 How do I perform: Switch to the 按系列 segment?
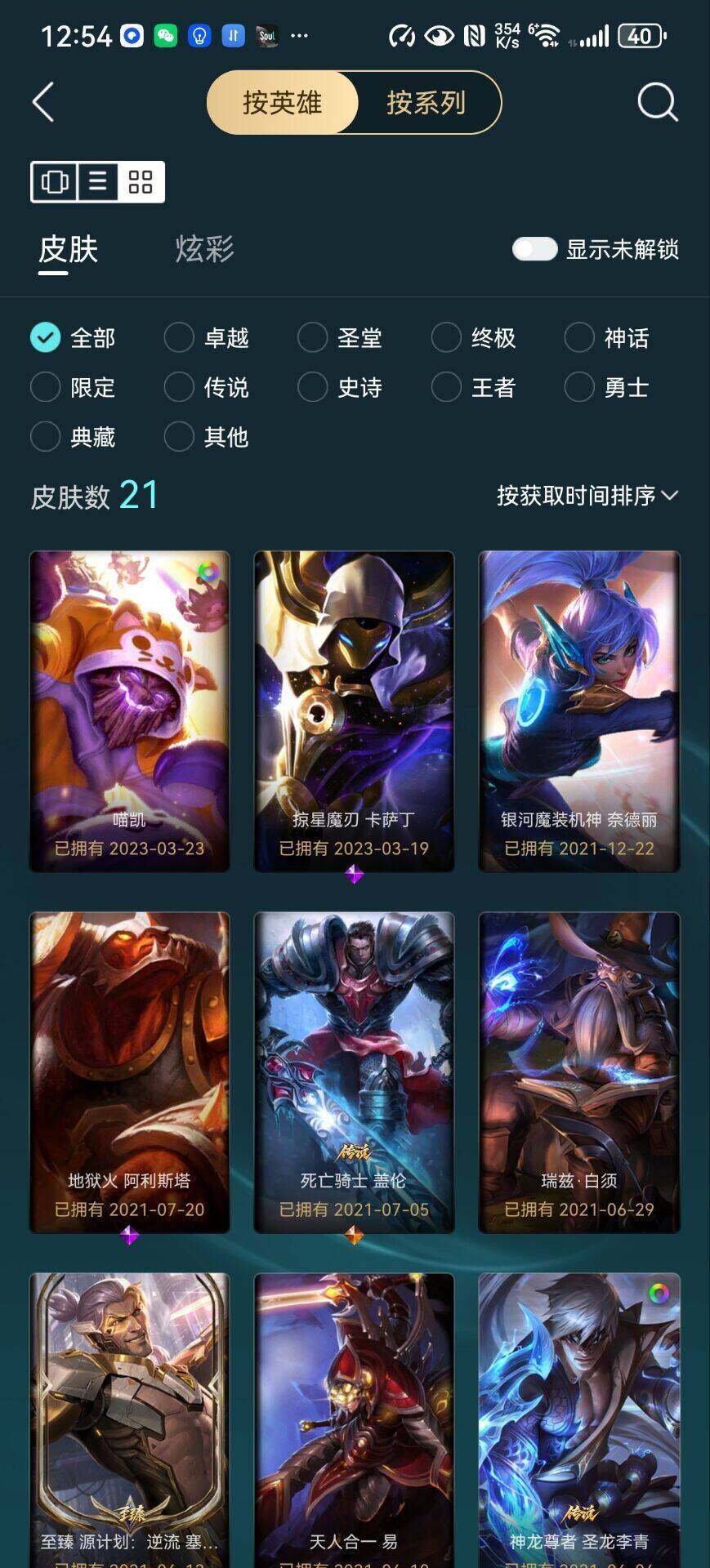tap(426, 103)
